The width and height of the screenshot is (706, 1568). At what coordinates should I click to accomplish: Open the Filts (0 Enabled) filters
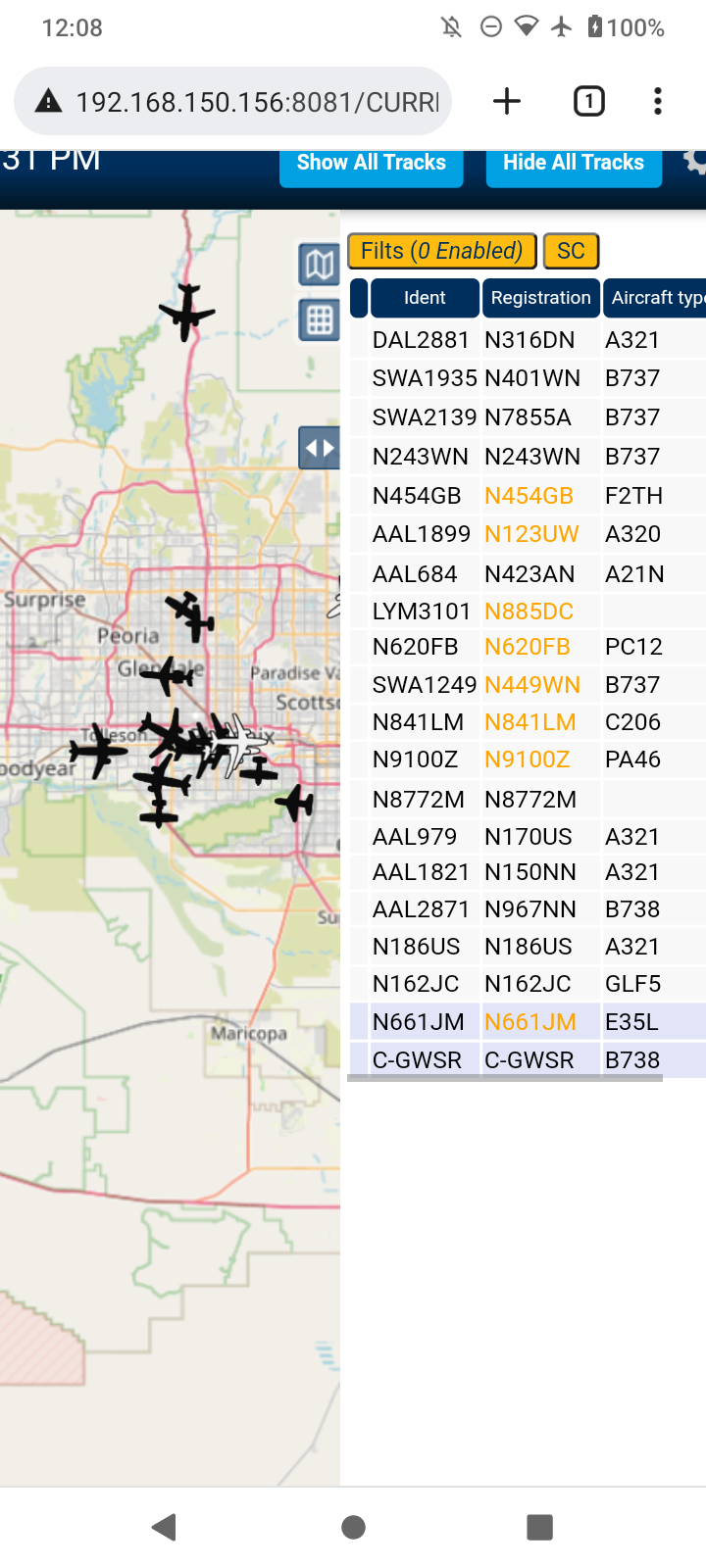[441, 251]
